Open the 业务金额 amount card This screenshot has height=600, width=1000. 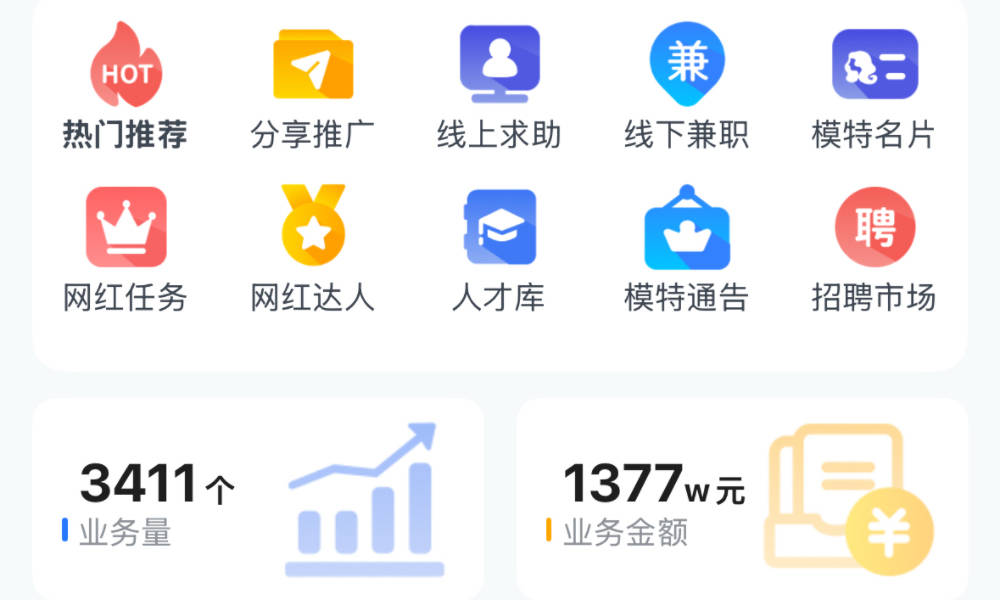[742, 500]
